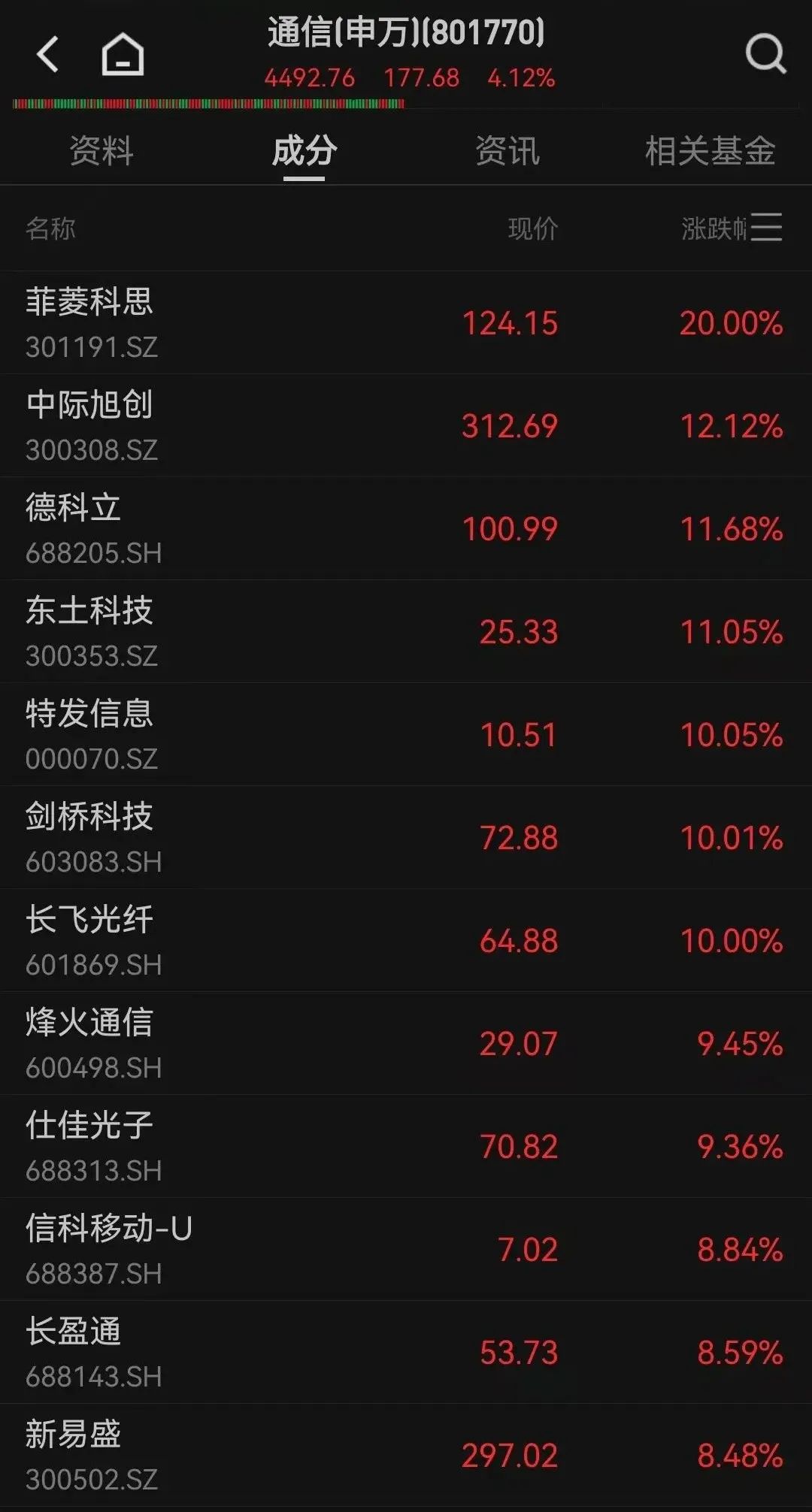This screenshot has height=1512, width=812.
Task: Switch to the 资讯 tab
Action: [x=507, y=151]
